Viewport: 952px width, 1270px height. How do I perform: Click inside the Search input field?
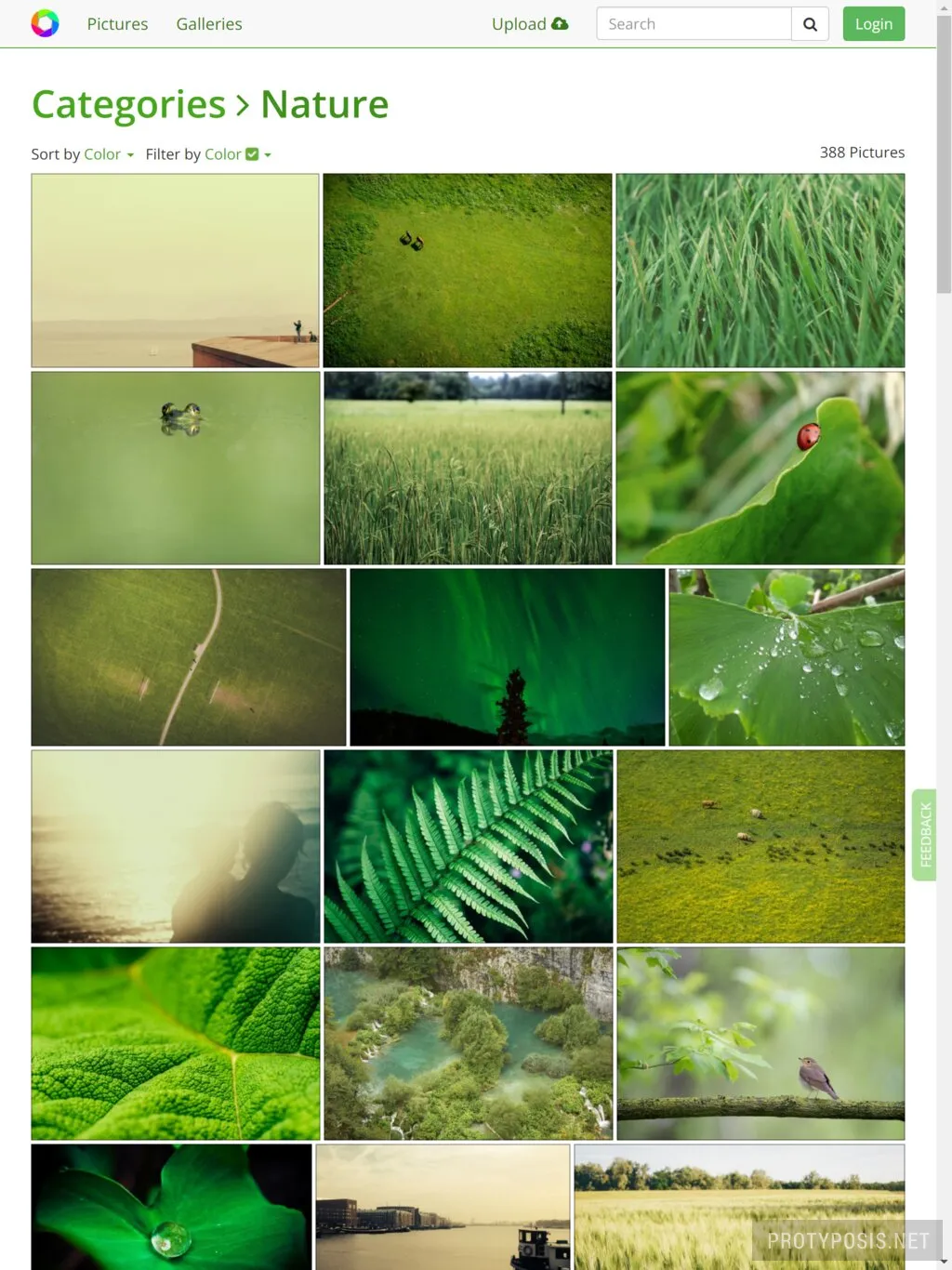point(693,23)
